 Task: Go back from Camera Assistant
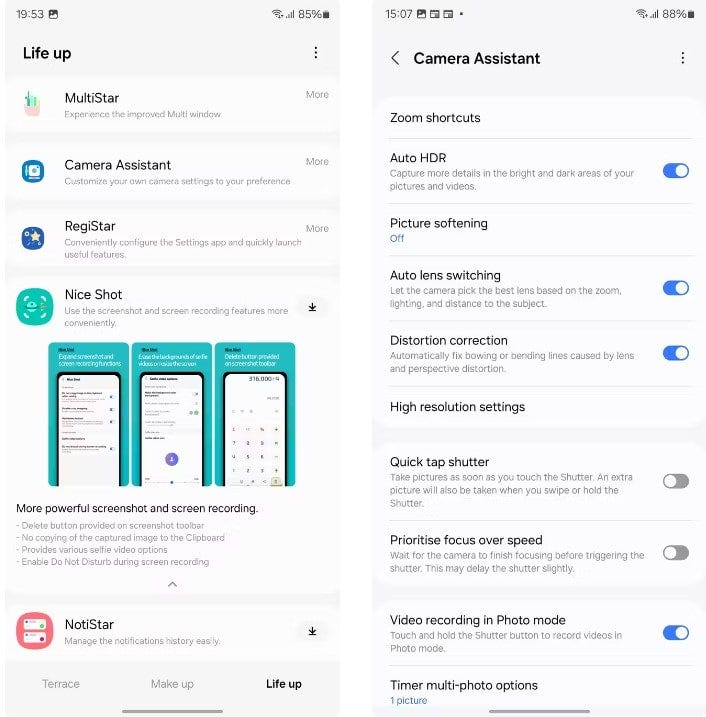coord(395,58)
